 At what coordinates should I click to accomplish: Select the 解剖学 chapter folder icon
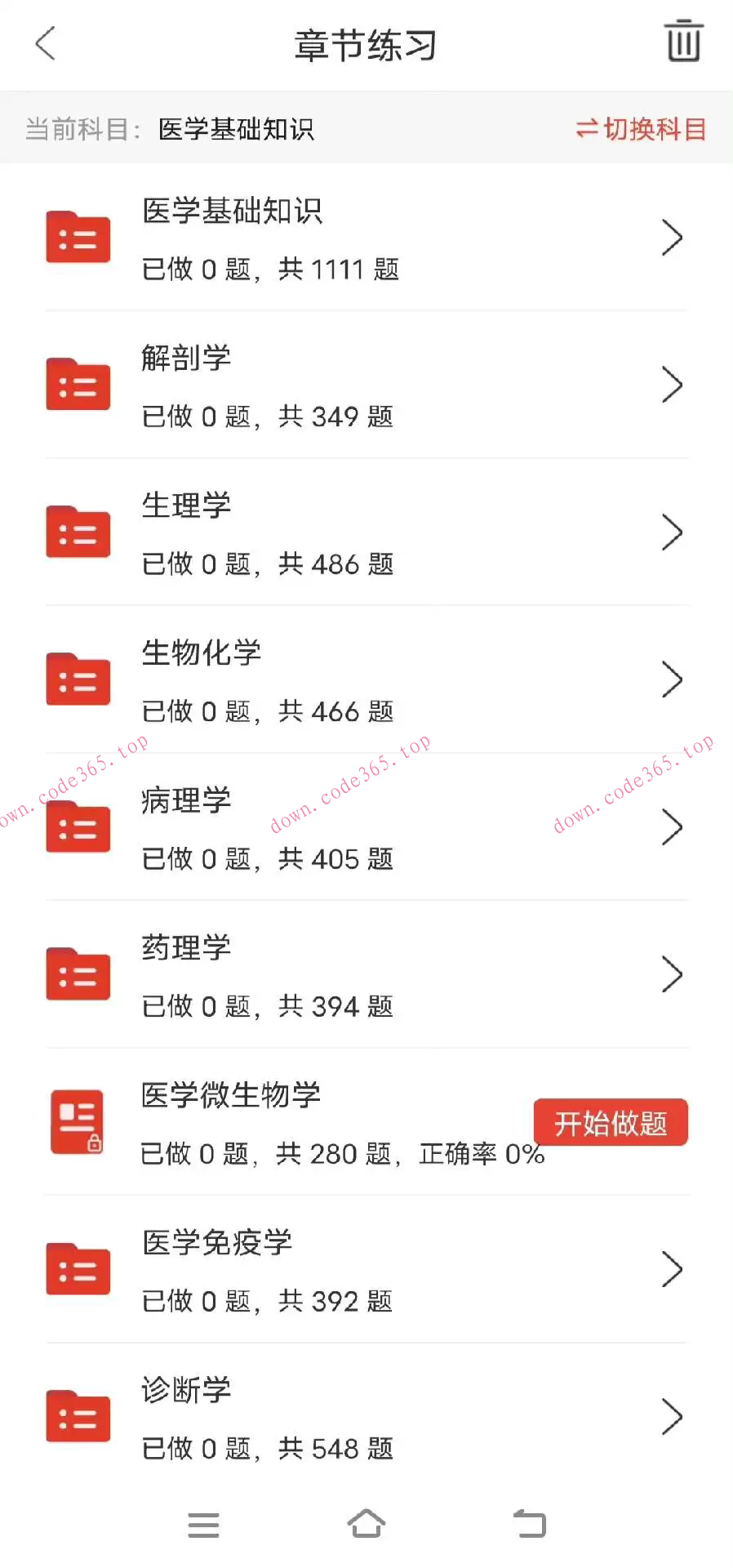point(78,384)
